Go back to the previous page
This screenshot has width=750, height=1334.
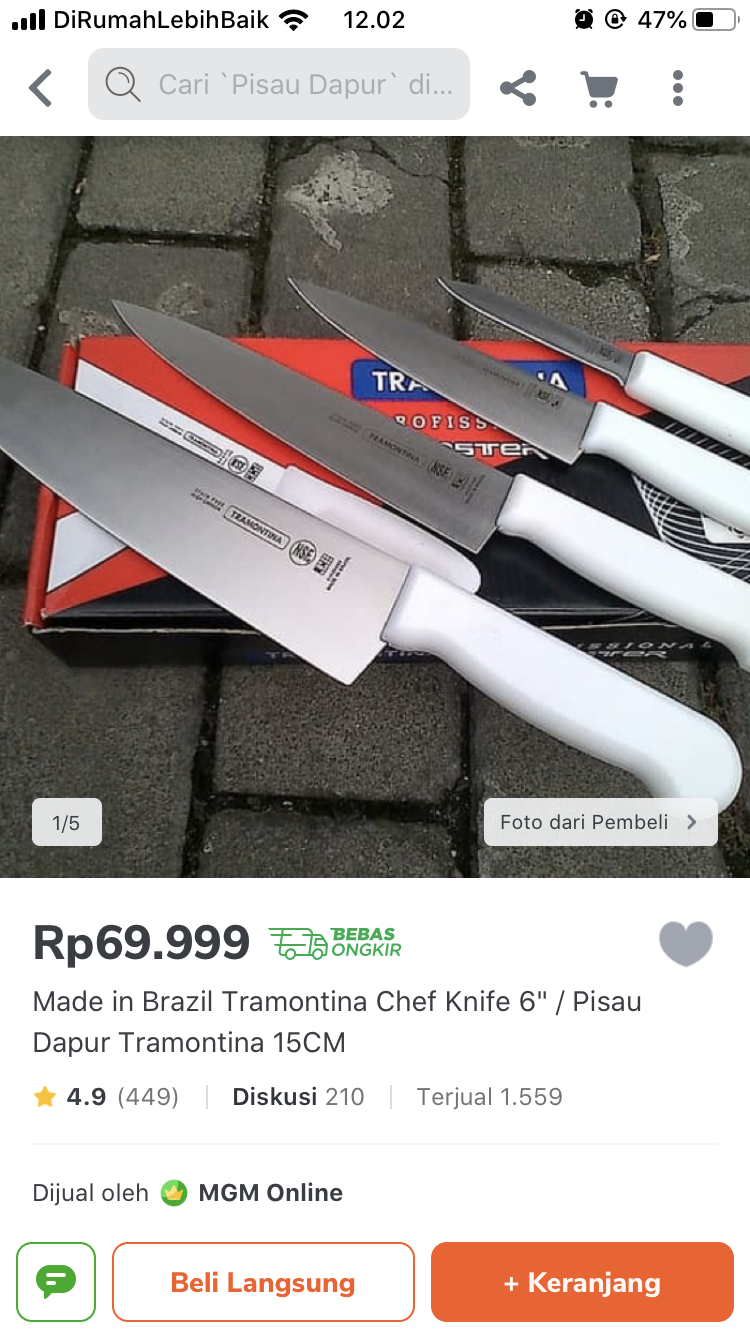pos(41,88)
